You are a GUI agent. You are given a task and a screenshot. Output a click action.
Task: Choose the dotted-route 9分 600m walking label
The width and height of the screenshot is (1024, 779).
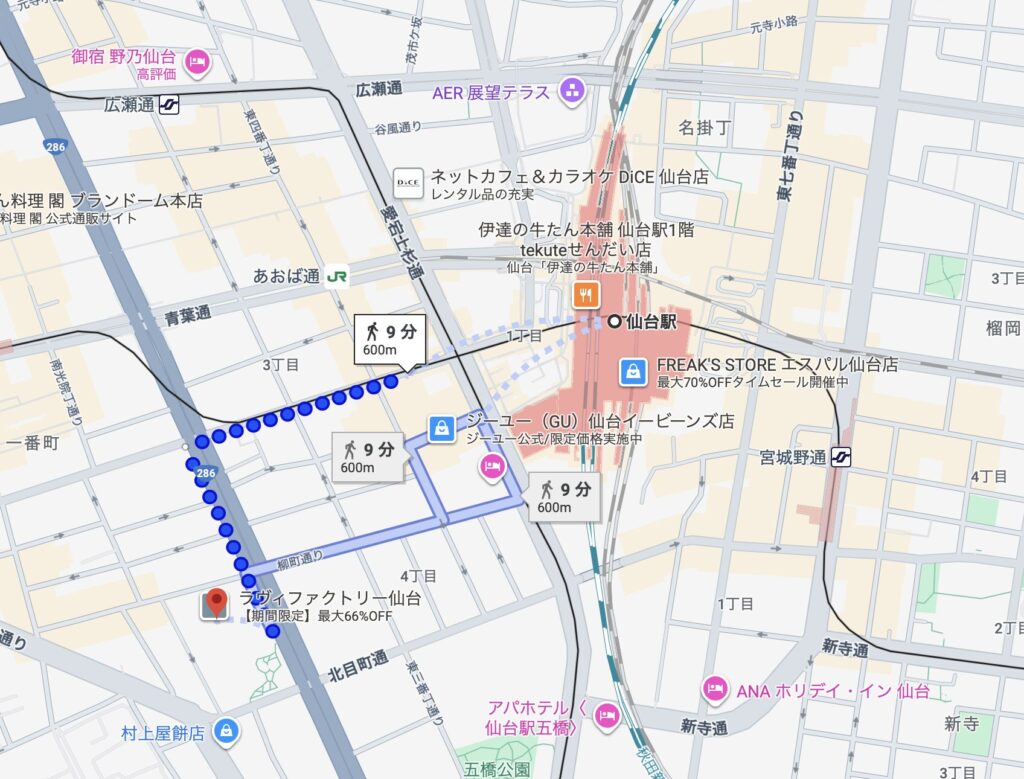[x=388, y=340]
